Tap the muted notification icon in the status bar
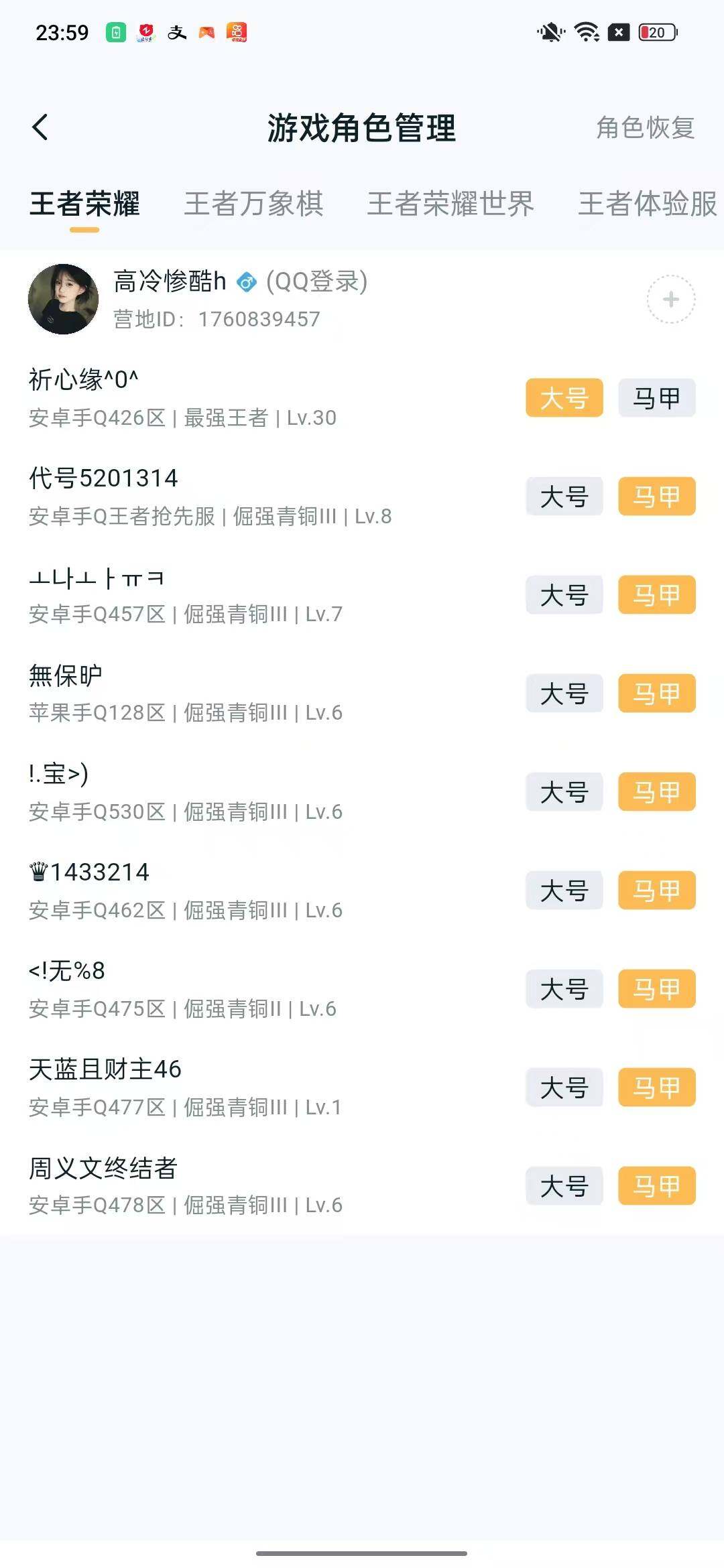The height and width of the screenshot is (1568, 724). (x=550, y=31)
